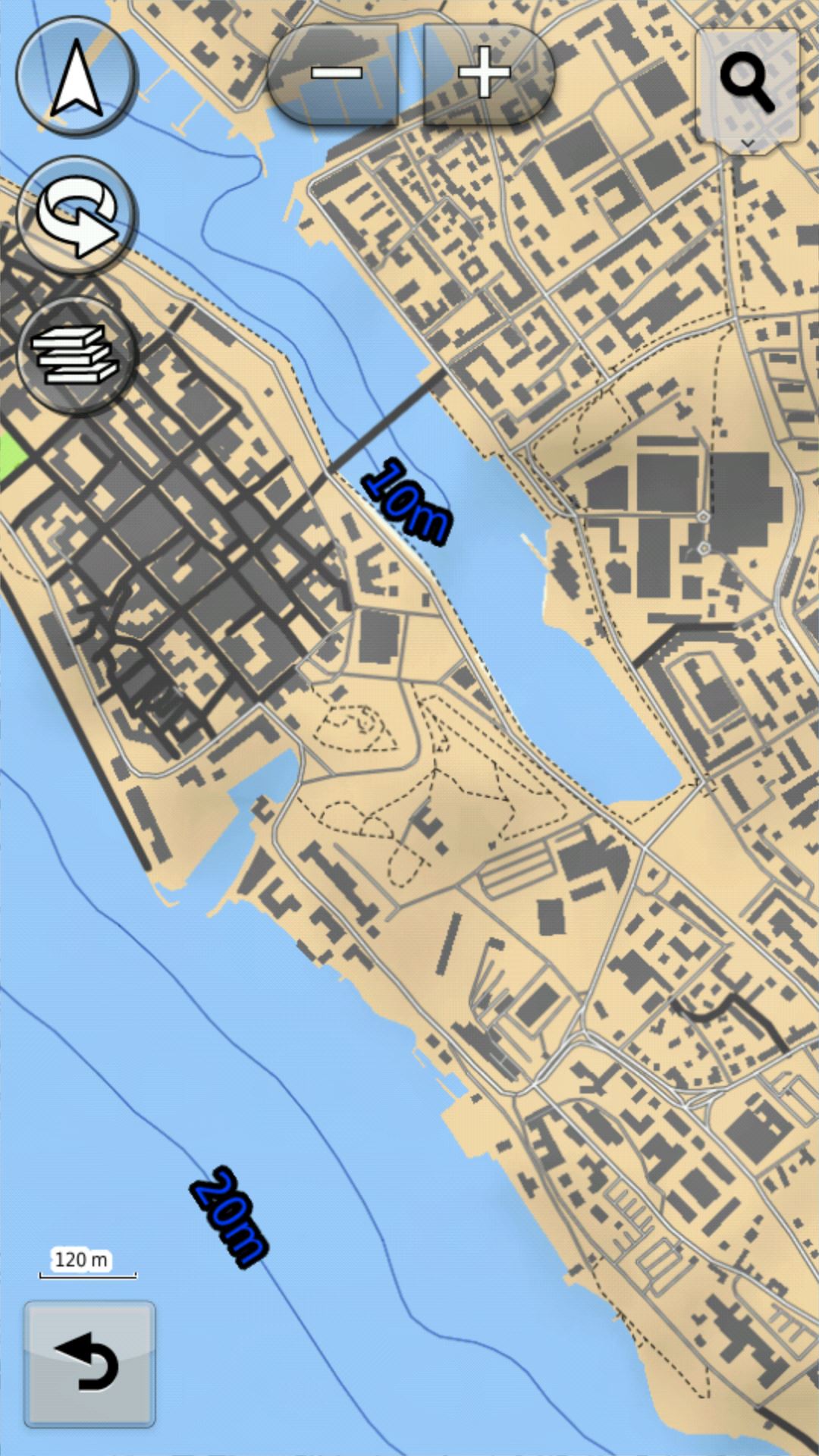Zoom in with the plus button
Image resolution: width=819 pixels, height=1456 pixels.
pos(486,74)
